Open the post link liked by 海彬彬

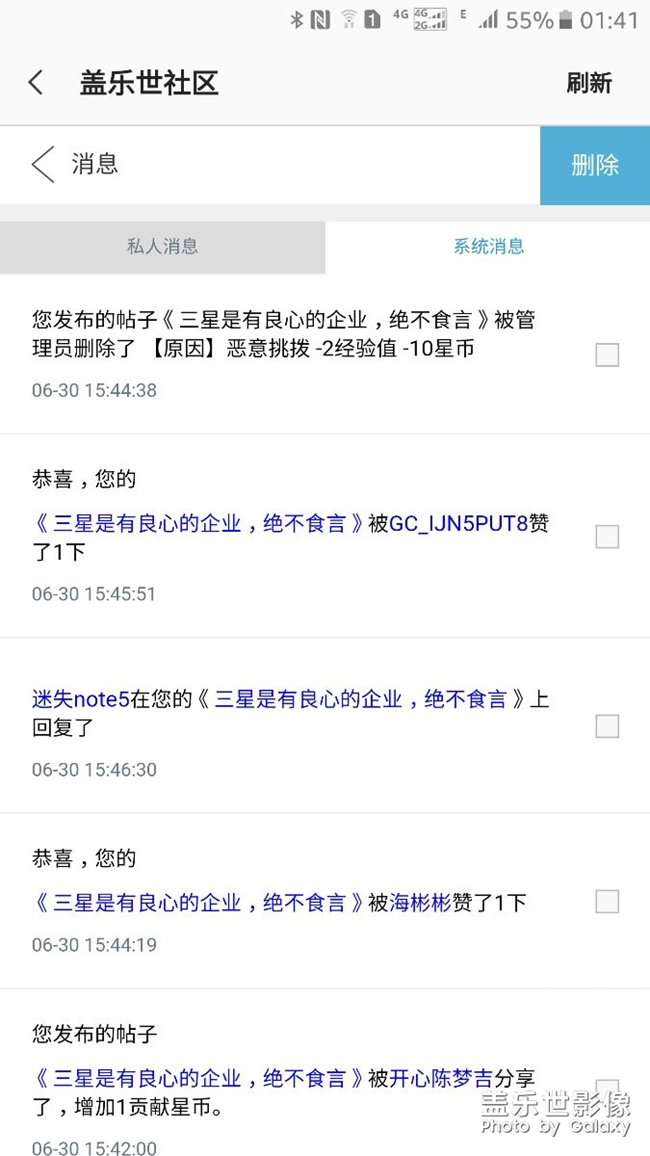click(x=200, y=903)
